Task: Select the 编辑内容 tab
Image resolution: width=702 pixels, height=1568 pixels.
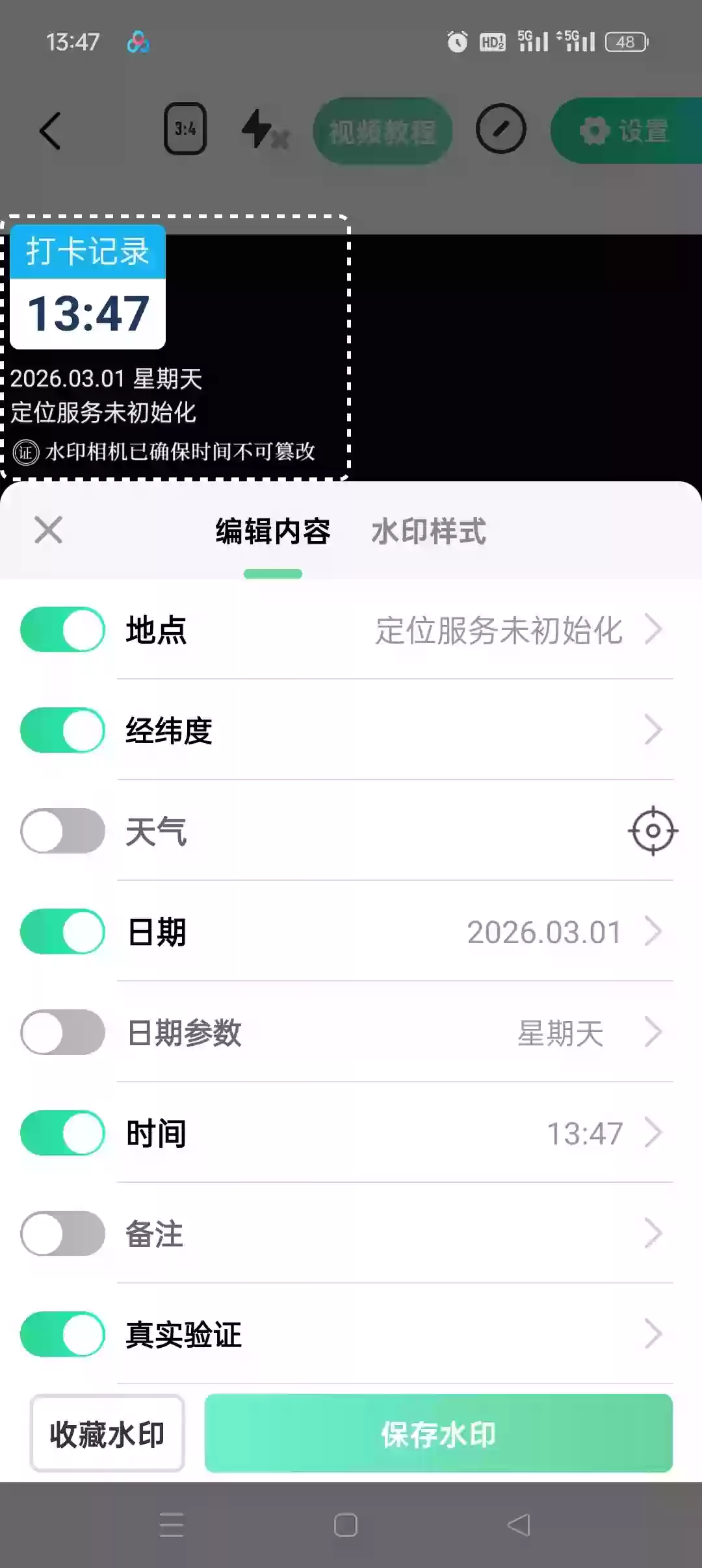Action: coord(273,531)
